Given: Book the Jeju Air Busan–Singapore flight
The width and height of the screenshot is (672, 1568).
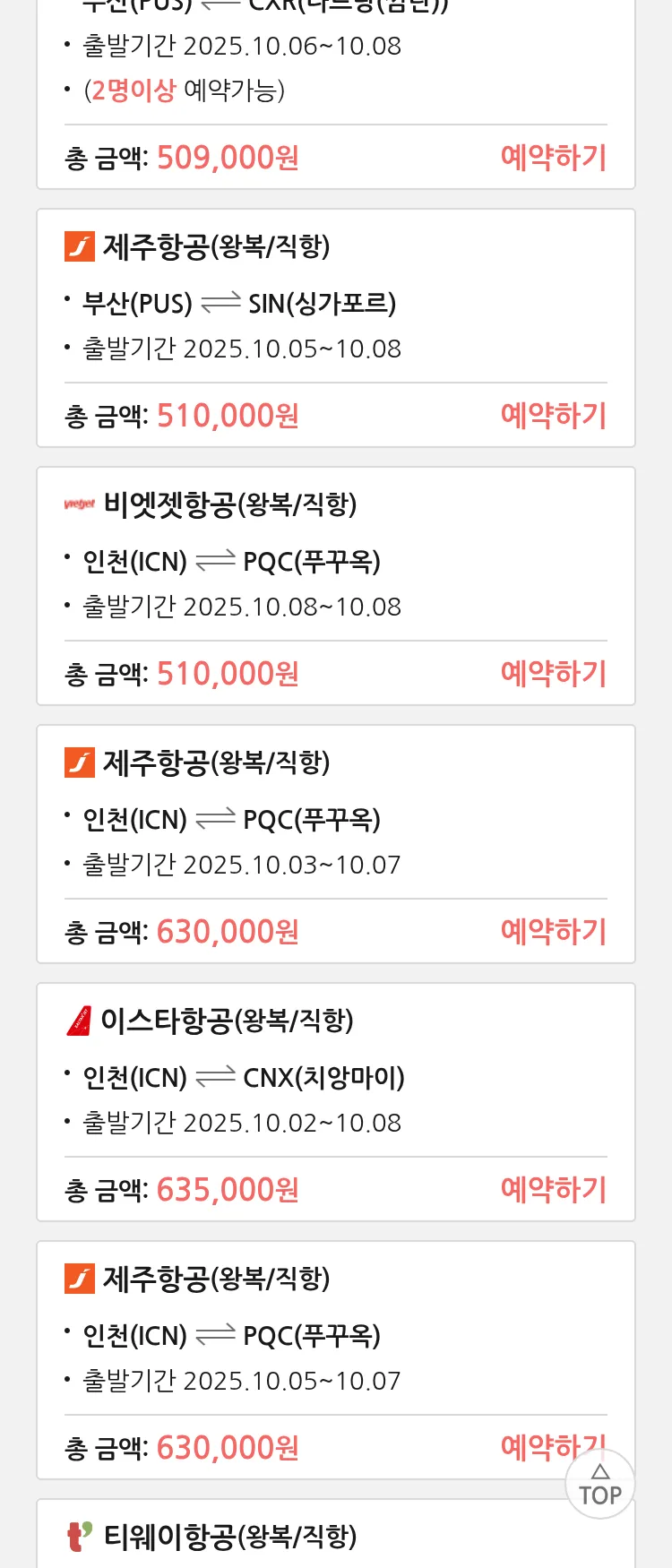Looking at the screenshot, I should (x=553, y=416).
